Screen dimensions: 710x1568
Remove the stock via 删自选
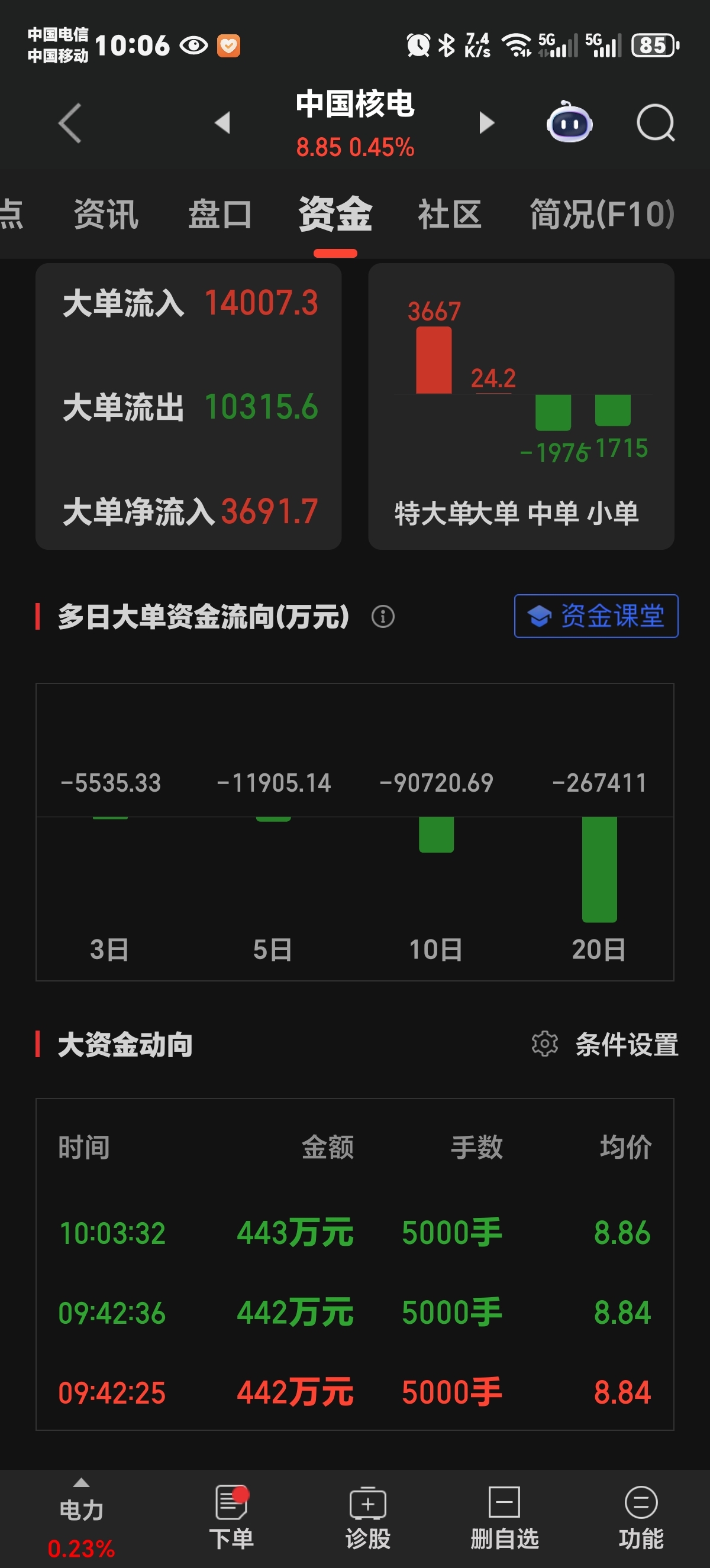click(504, 1518)
